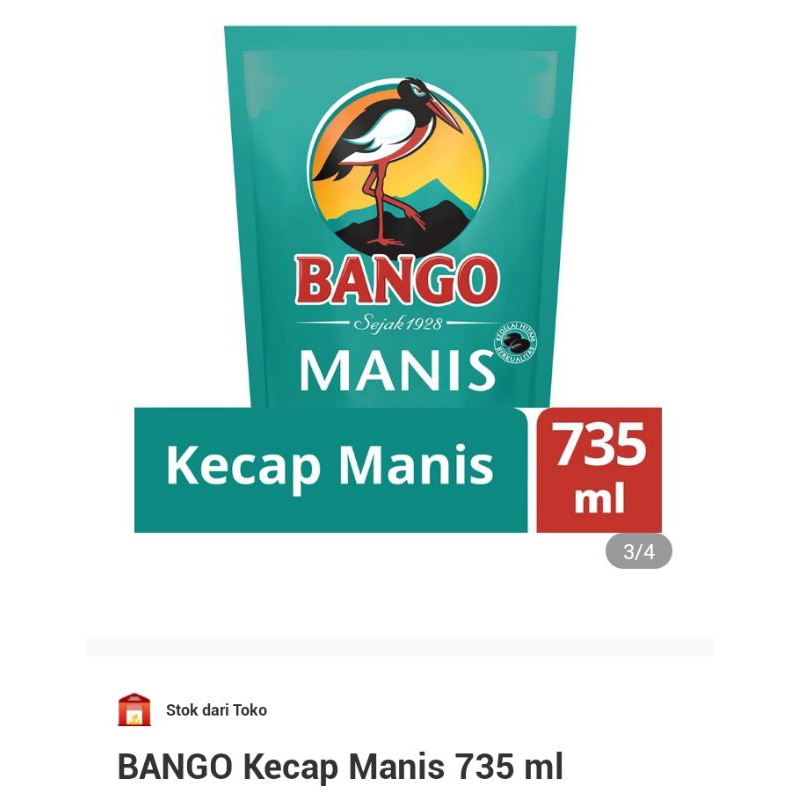Screen dimensions: 800x800
Task: Open the BANGO Kecap Manis product image
Action: [x=398, y=279]
